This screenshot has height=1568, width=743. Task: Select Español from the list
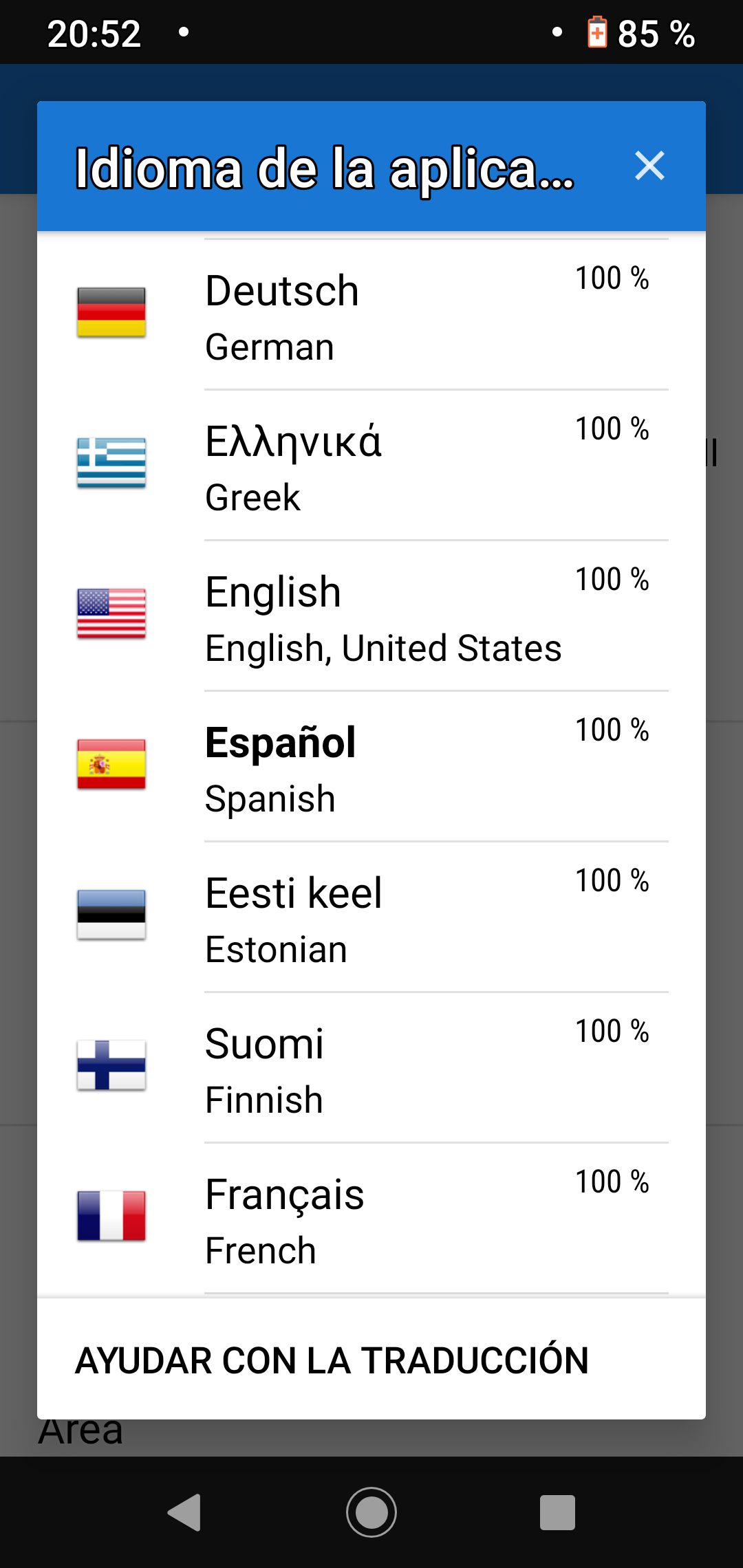coord(371,767)
